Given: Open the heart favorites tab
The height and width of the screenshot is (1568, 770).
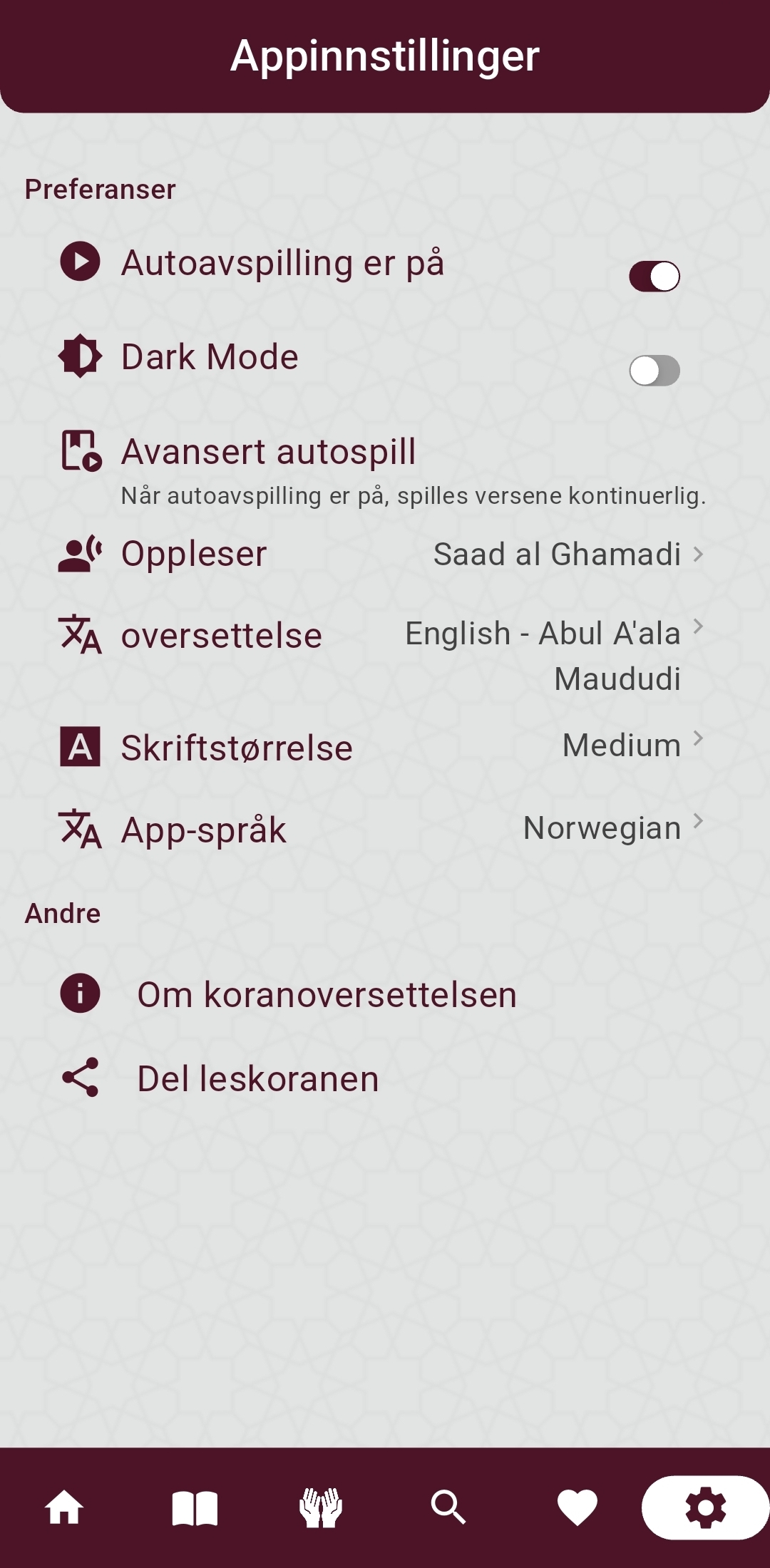Looking at the screenshot, I should [x=577, y=1507].
